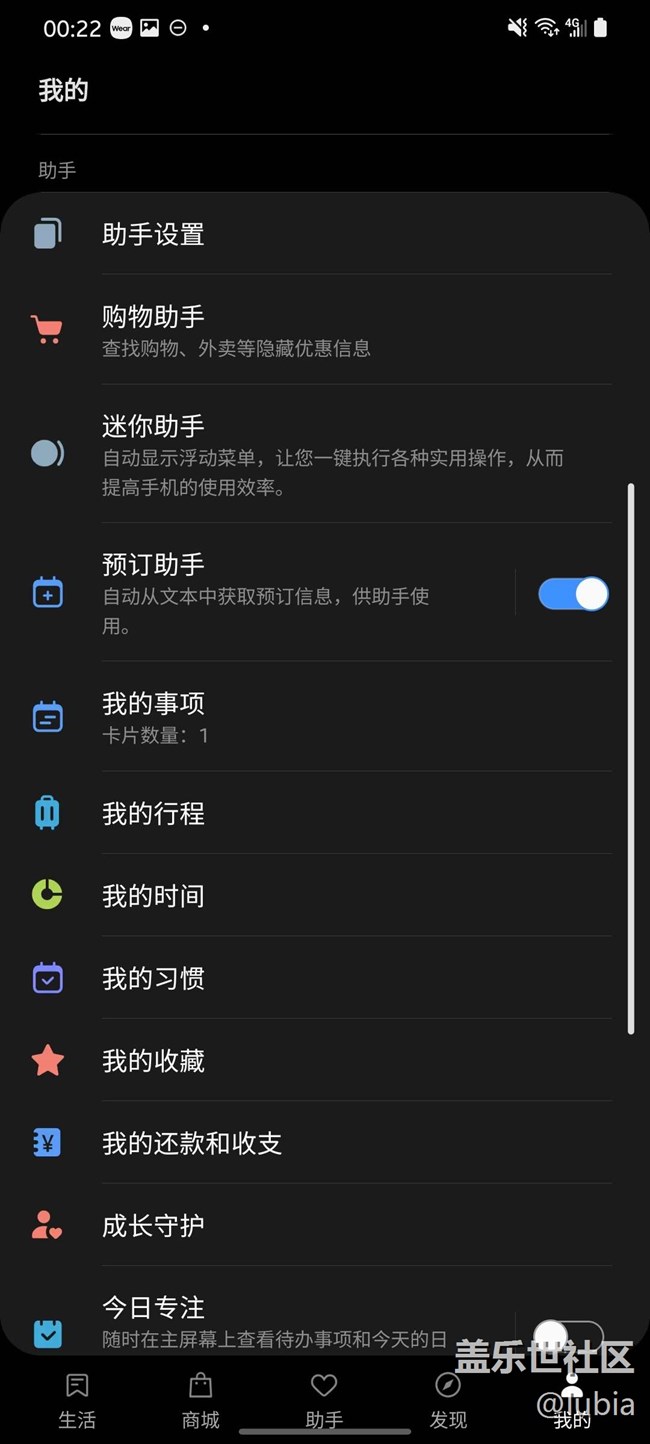Switch to the 发现 tab
Viewport: 650px width, 1444px height.
click(x=448, y=1401)
